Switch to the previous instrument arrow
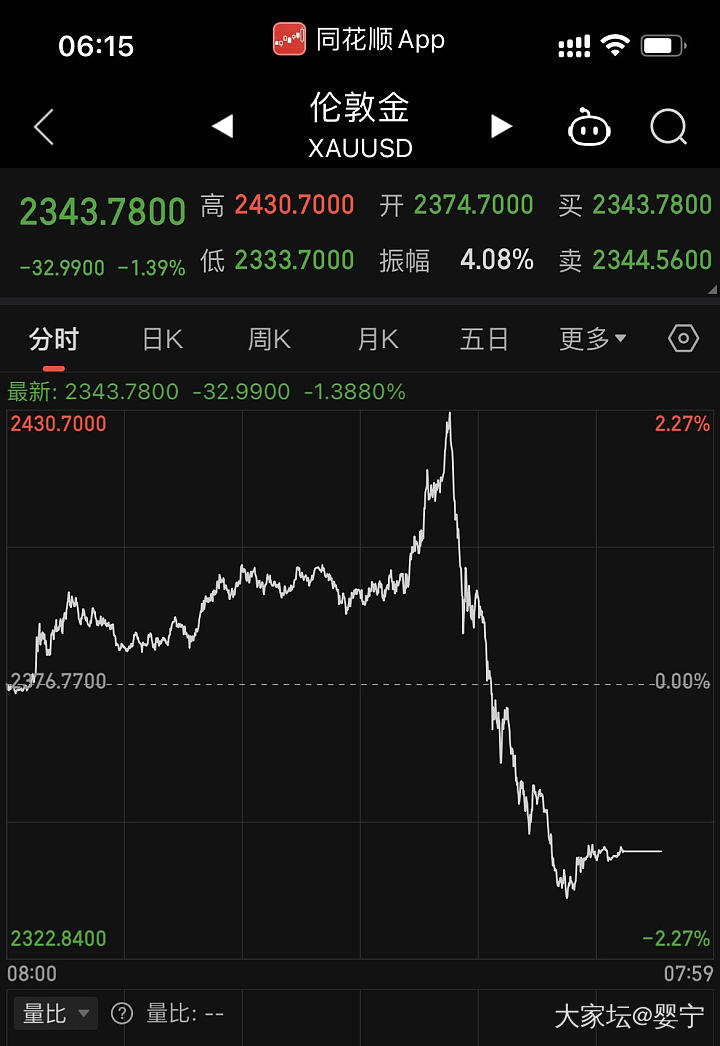The height and width of the screenshot is (1046, 720). coord(223,126)
